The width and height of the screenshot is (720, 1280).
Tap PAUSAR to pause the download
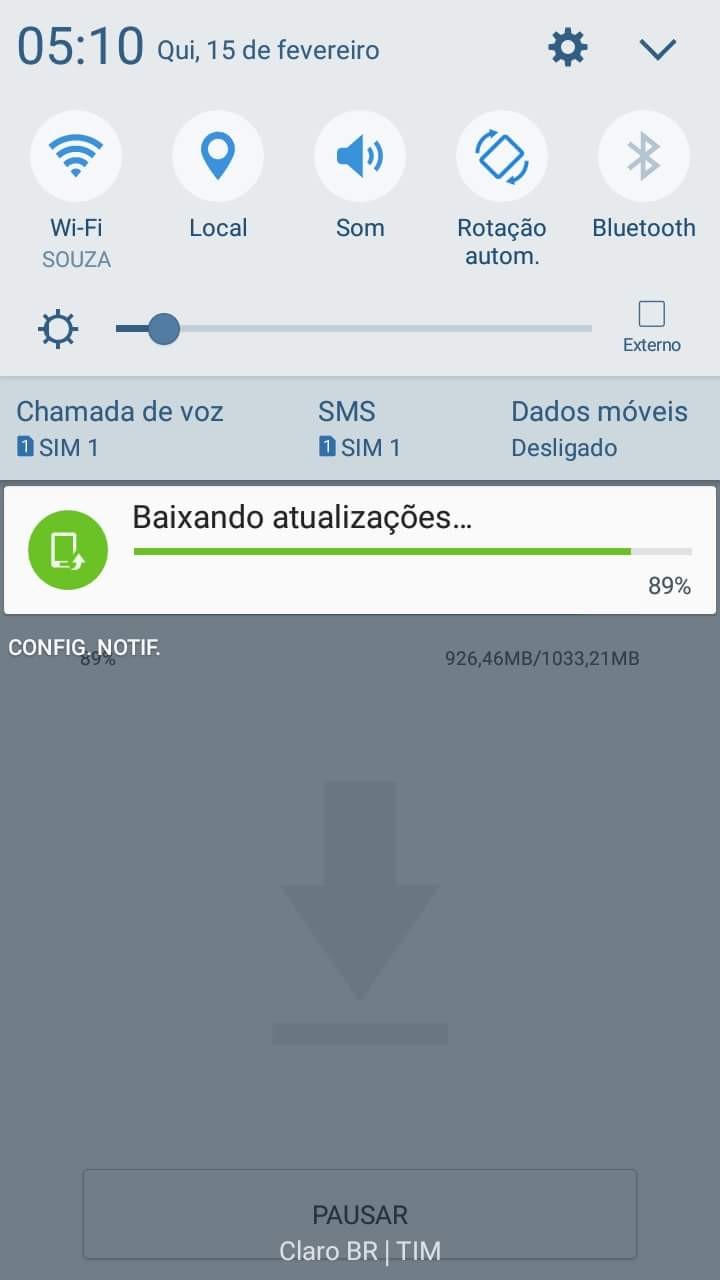(360, 1214)
